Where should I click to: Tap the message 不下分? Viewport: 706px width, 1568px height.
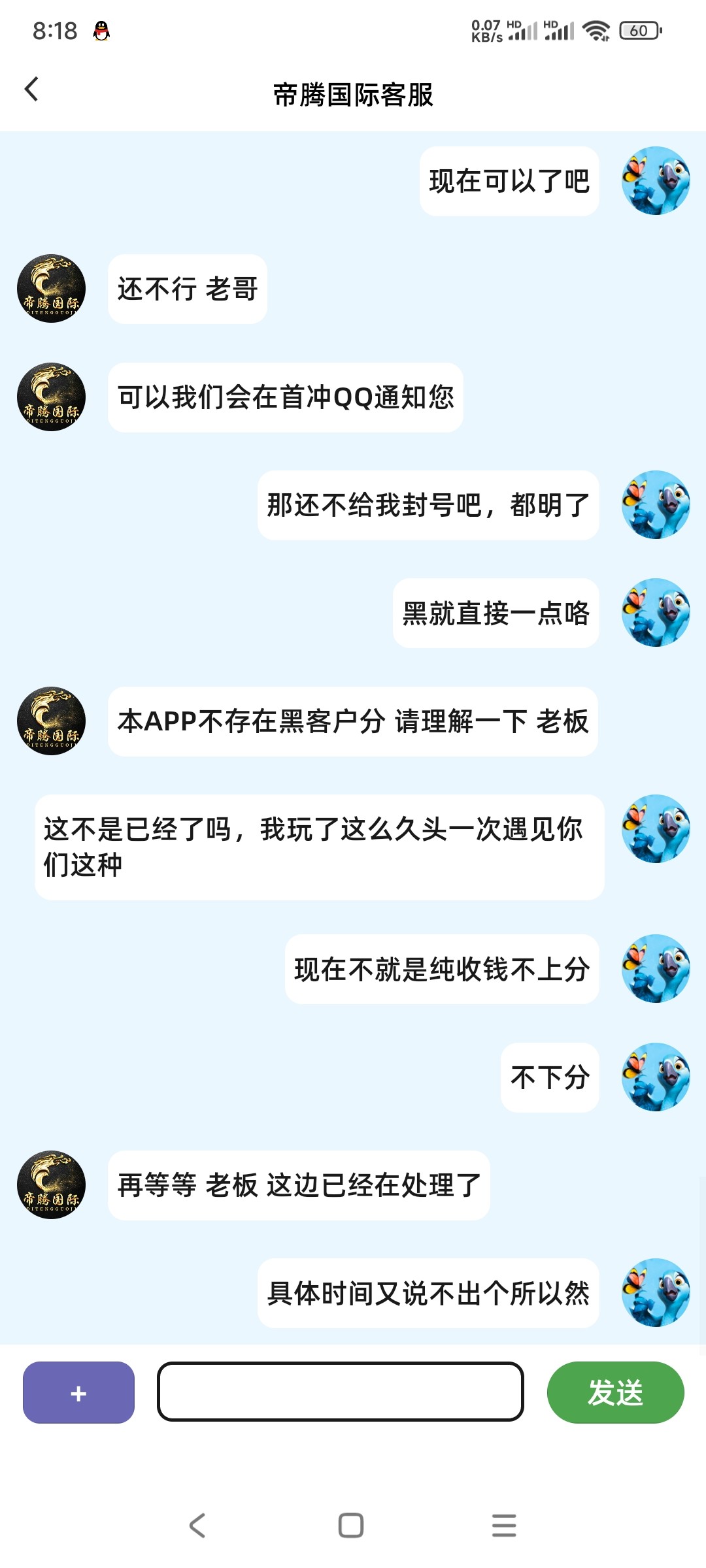pyautogui.click(x=549, y=1077)
